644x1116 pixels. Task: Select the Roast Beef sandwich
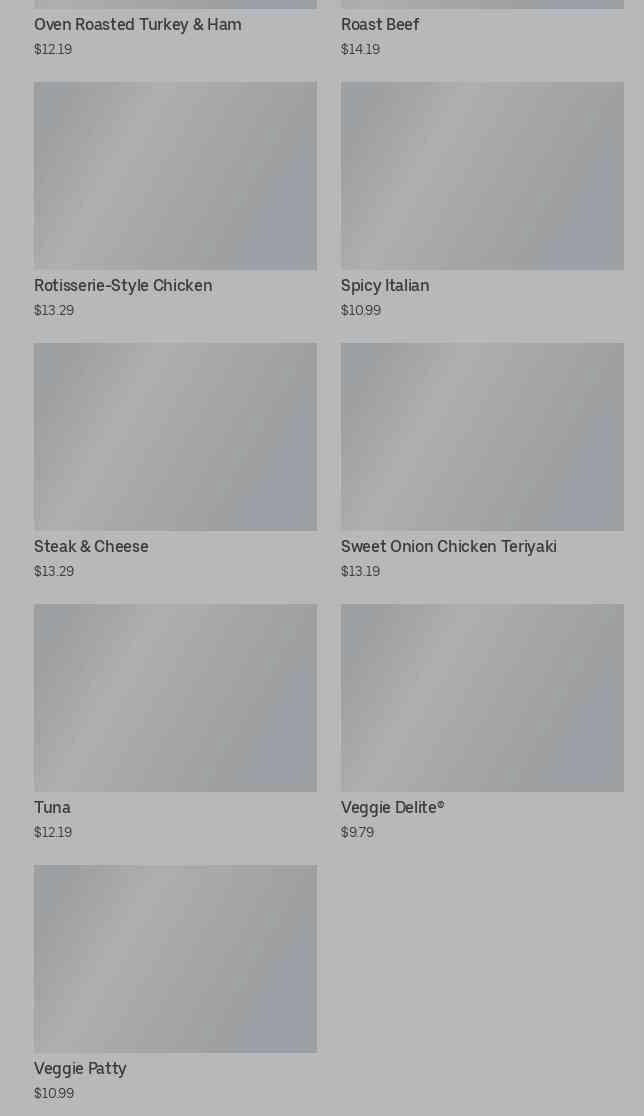coord(380,25)
